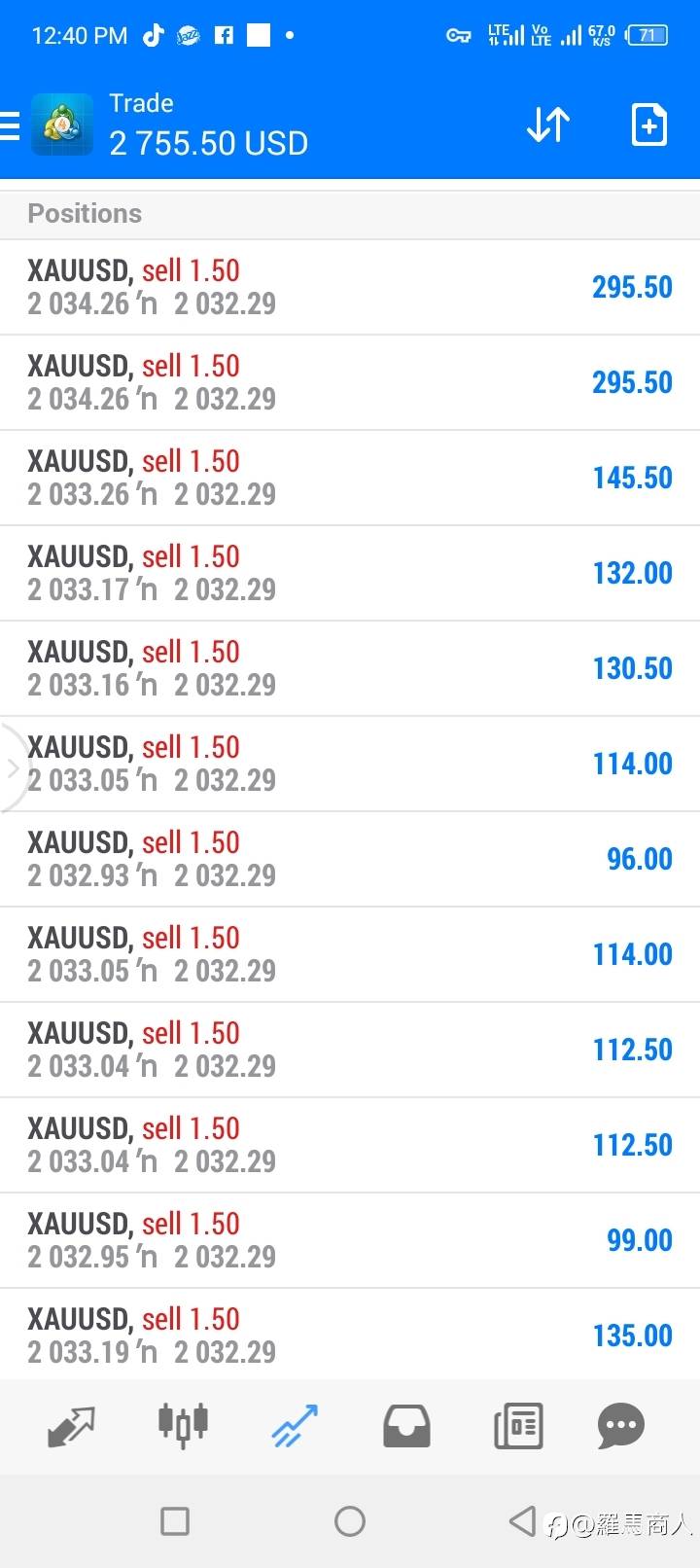
Task: Open the position at 2 033.26
Action: 350,478
